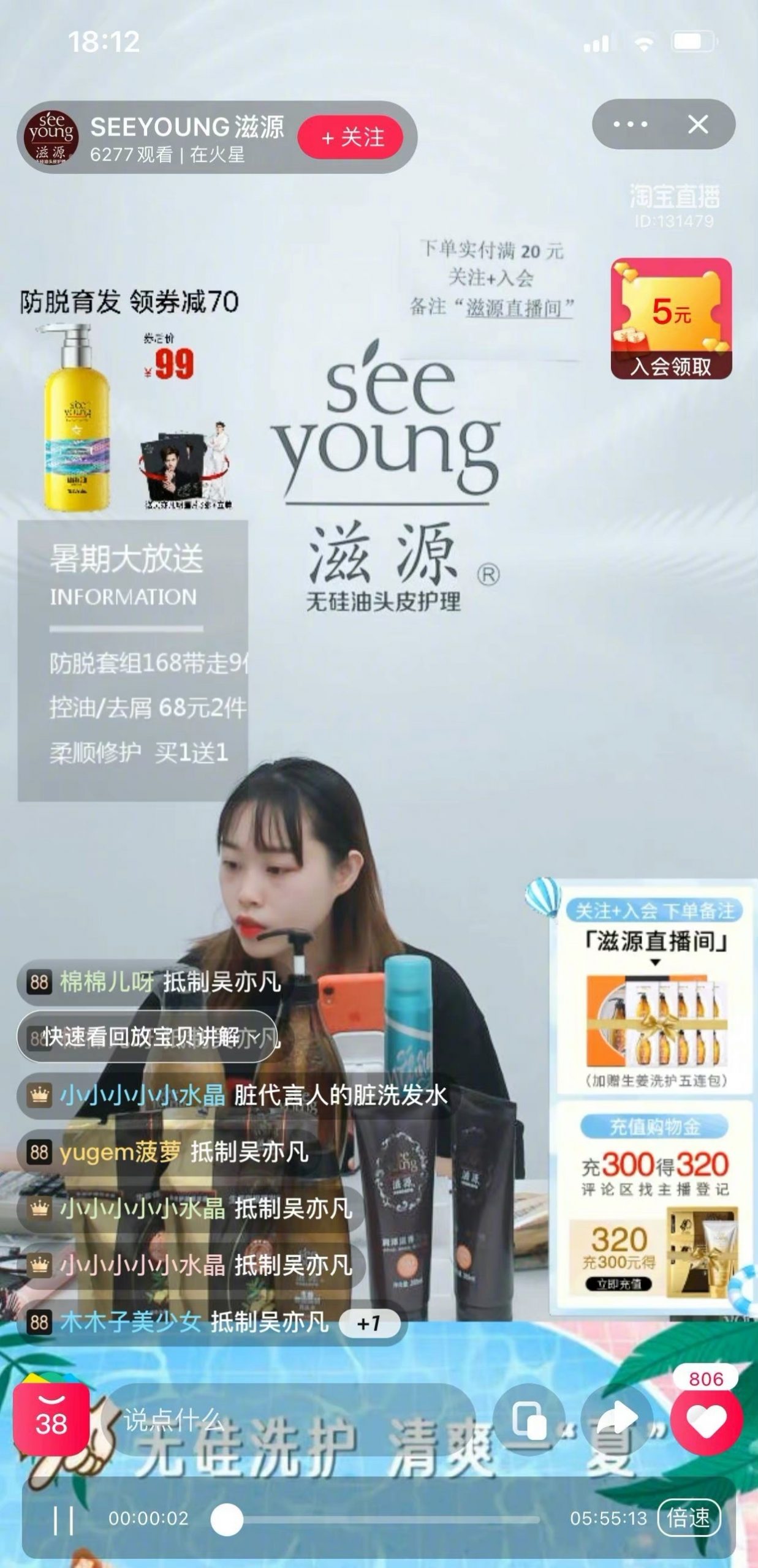Like the stream with the heart button
The height and width of the screenshot is (1568, 758).
(706, 1420)
